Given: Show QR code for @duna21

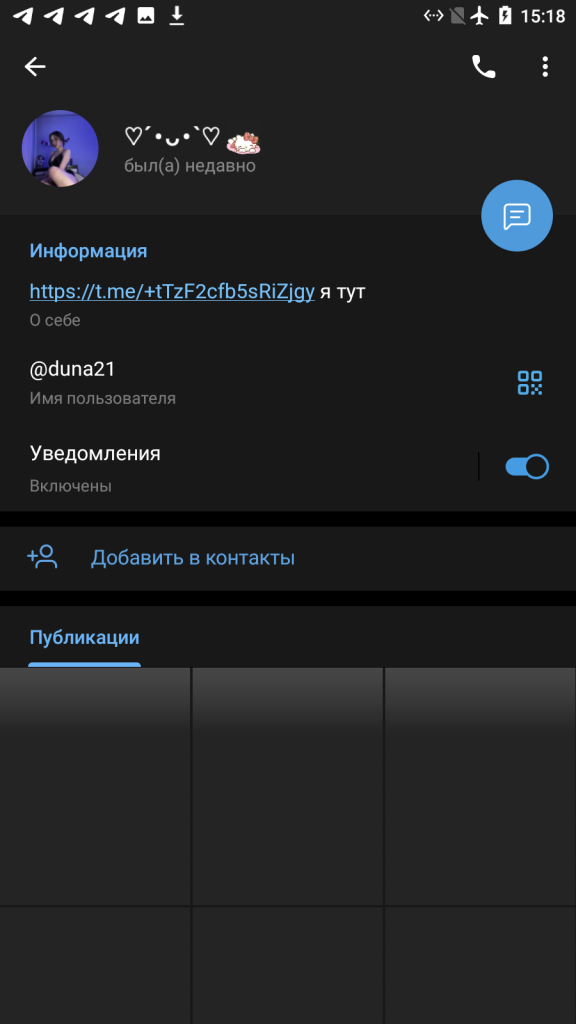Looking at the screenshot, I should click(x=530, y=383).
